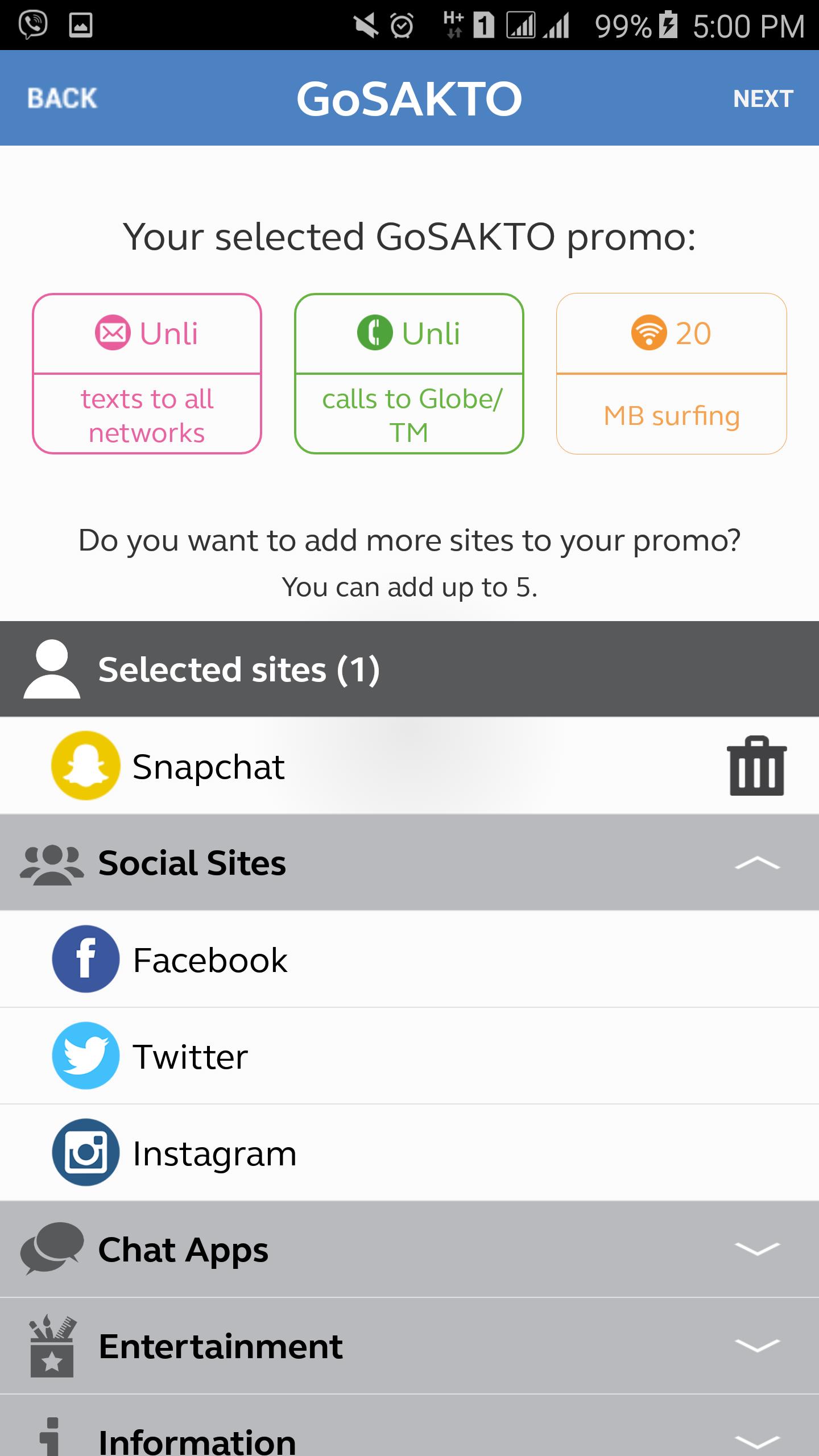Screen dimensions: 819x1456
Task: Go back using the BACK button
Action: coord(63,98)
